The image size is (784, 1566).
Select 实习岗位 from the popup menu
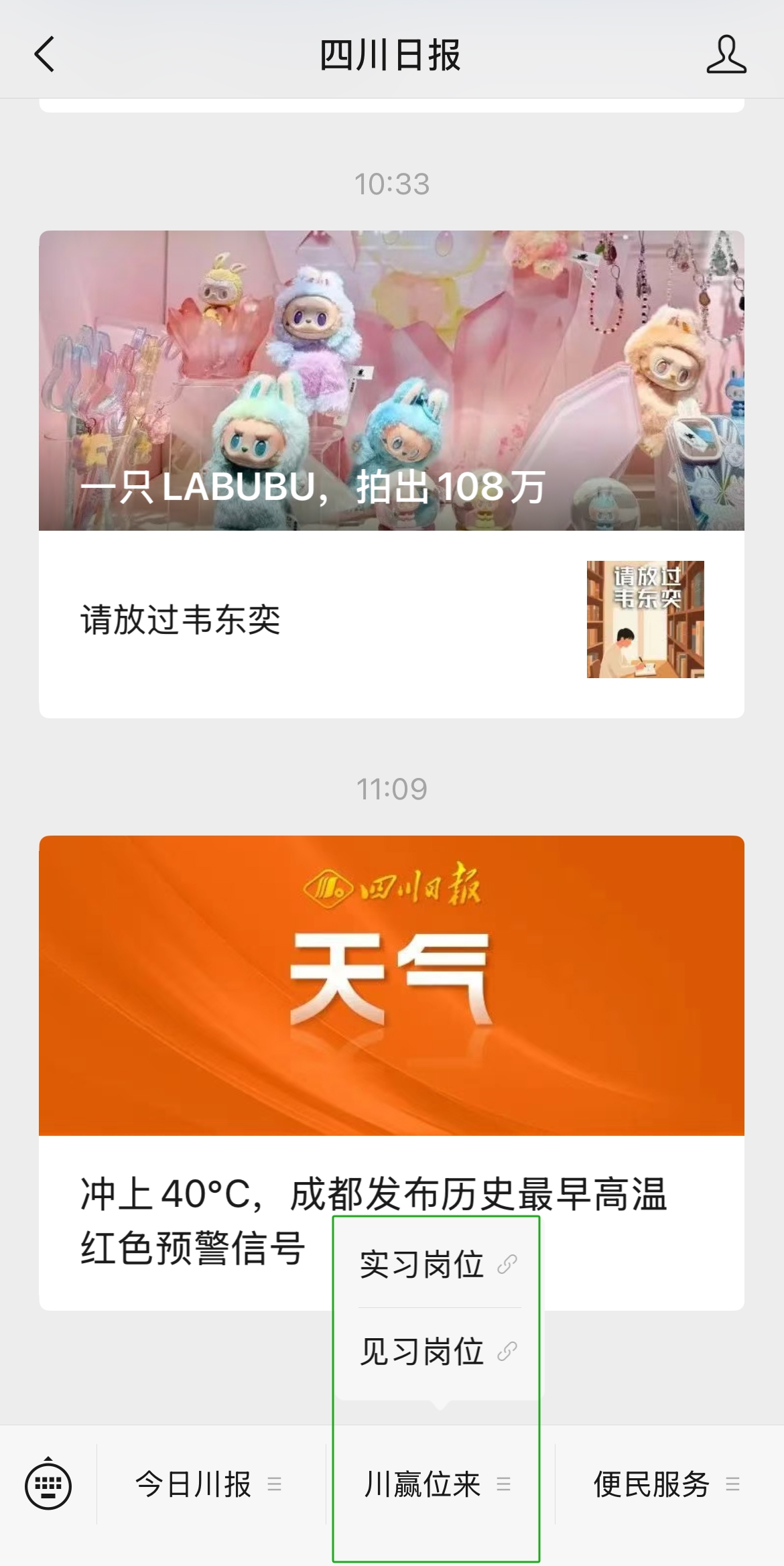tap(437, 1264)
